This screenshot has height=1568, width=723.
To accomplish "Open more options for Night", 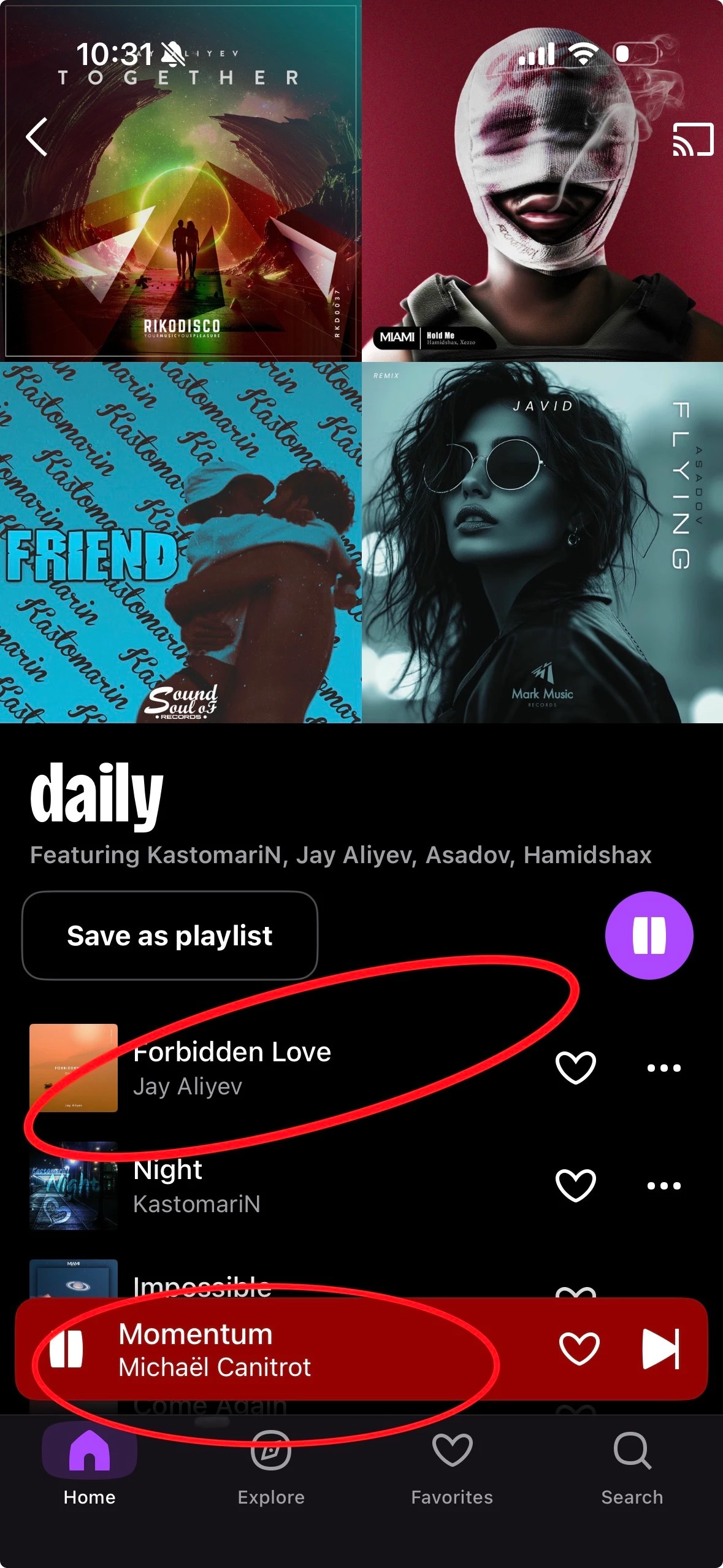I will point(664,1186).
